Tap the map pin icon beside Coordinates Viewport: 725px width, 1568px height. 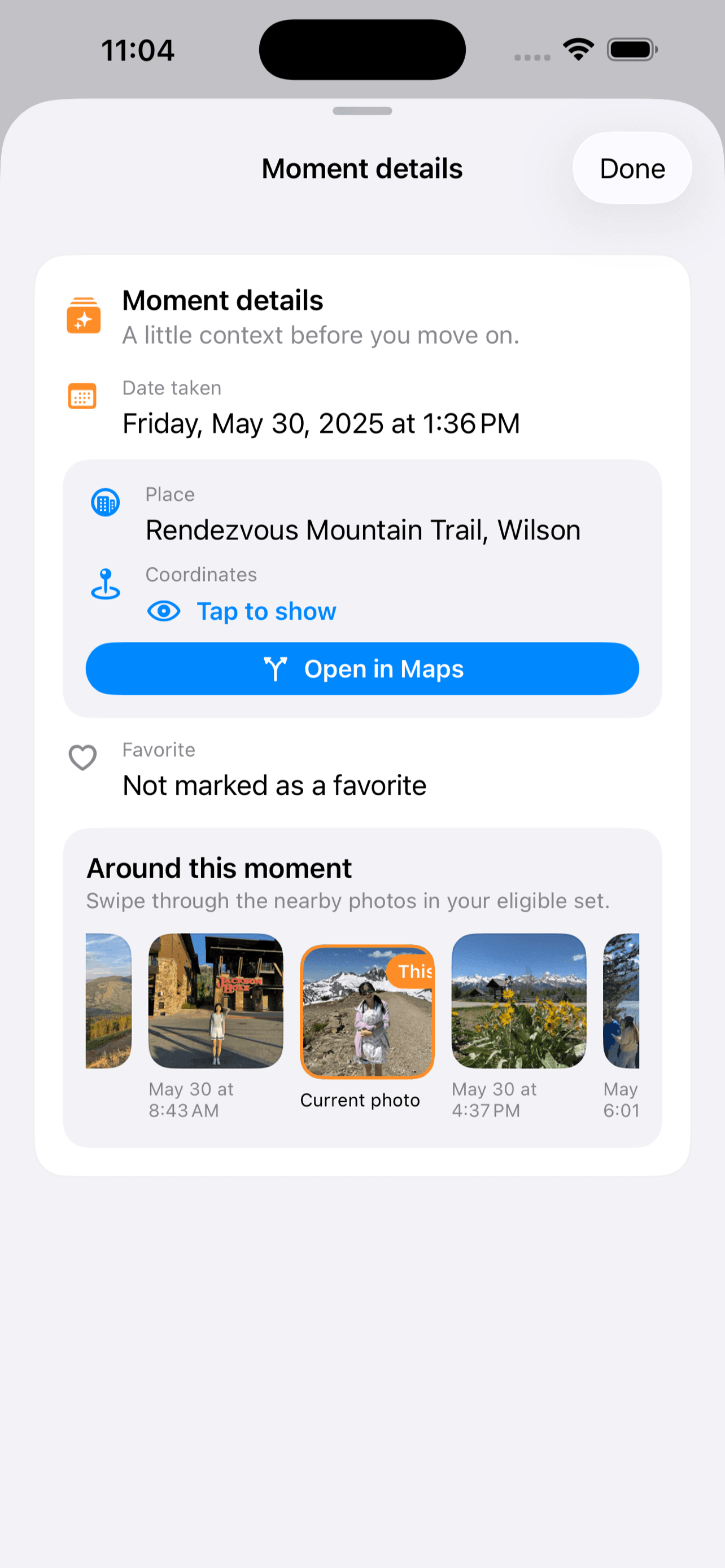pyautogui.click(x=104, y=584)
